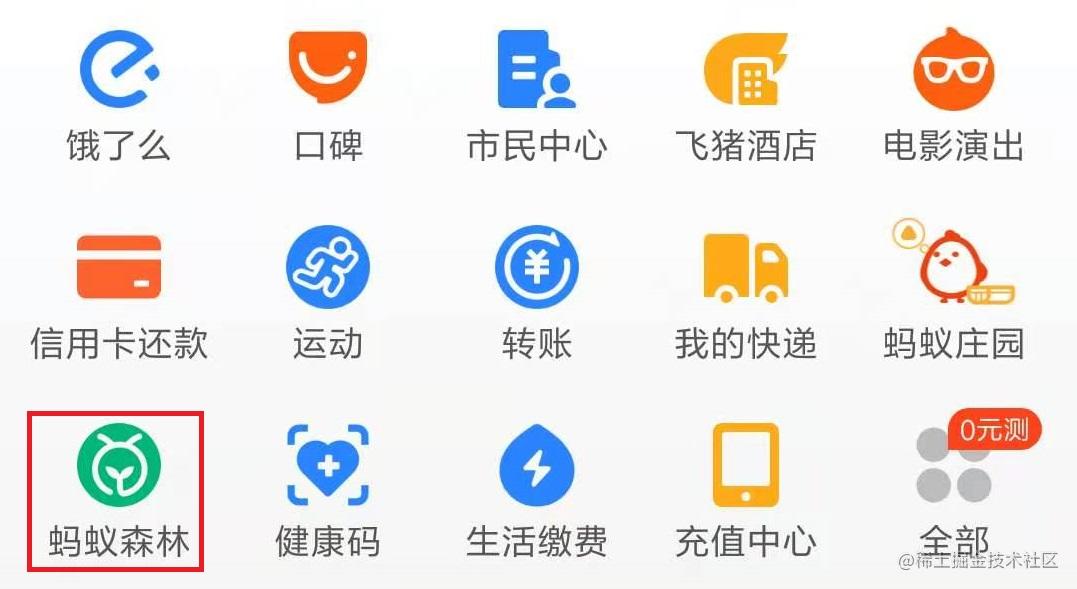Image resolution: width=1077 pixels, height=589 pixels.
Task: Open 蚂蚁森林
Action: (x=119, y=466)
